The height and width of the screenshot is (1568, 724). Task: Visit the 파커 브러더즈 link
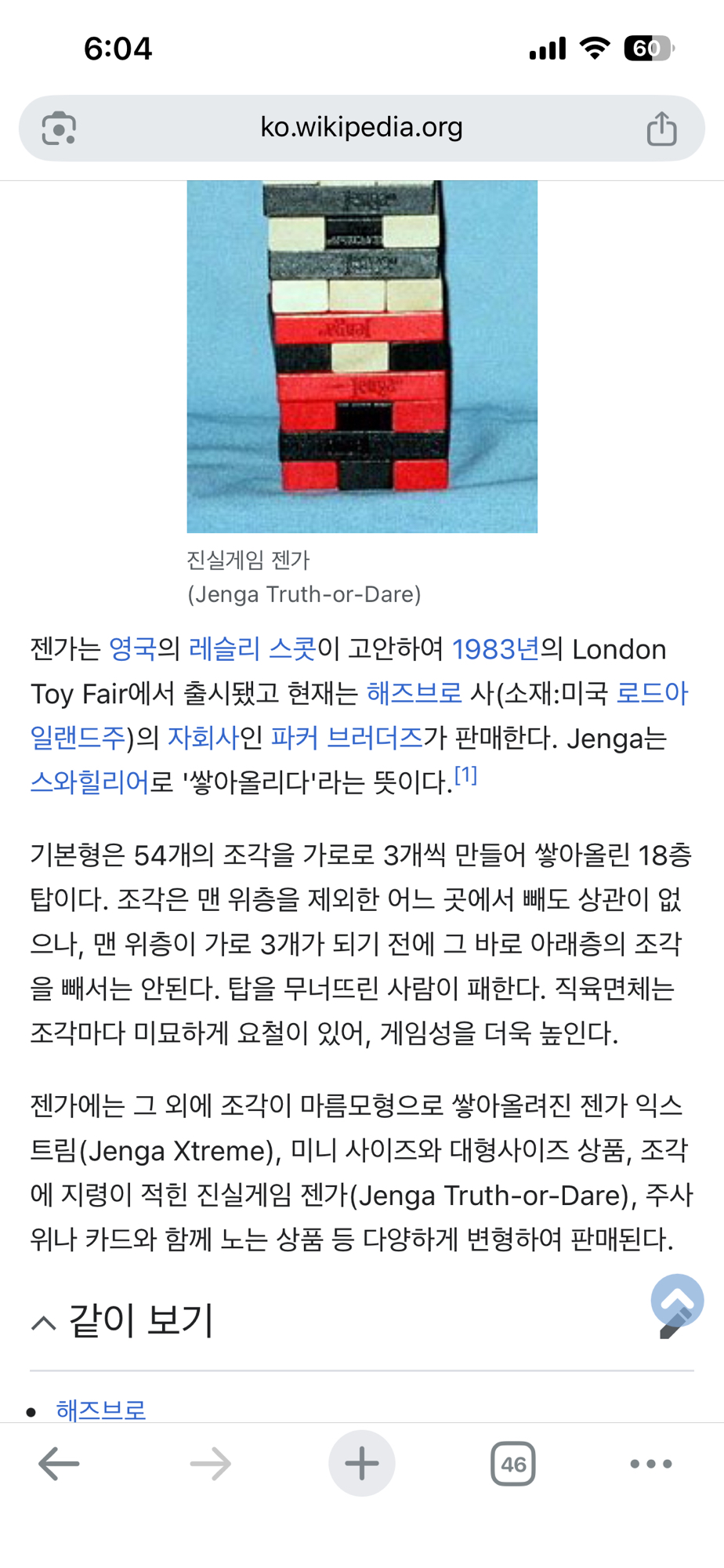(346, 738)
